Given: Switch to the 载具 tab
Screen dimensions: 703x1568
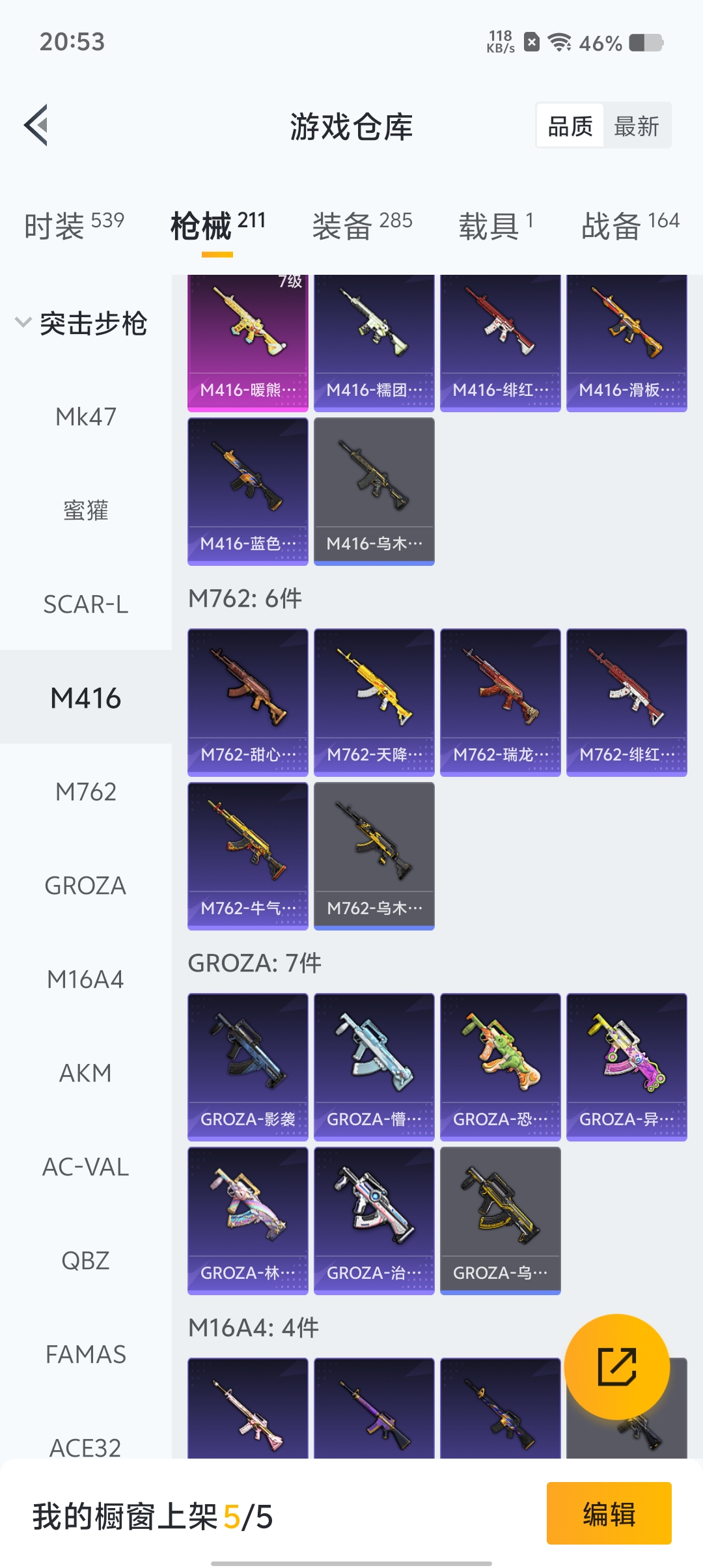Looking at the screenshot, I should point(496,225).
